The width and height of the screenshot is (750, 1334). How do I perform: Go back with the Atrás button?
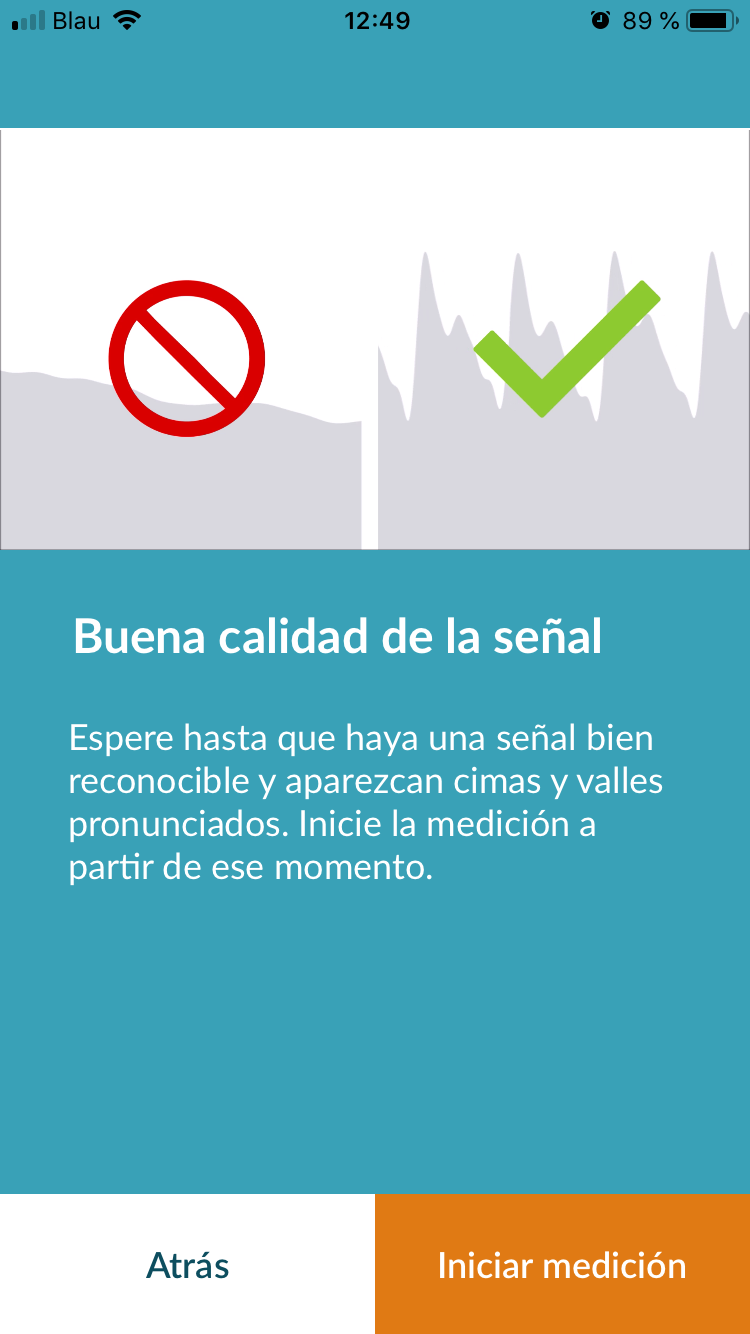[x=187, y=1265]
